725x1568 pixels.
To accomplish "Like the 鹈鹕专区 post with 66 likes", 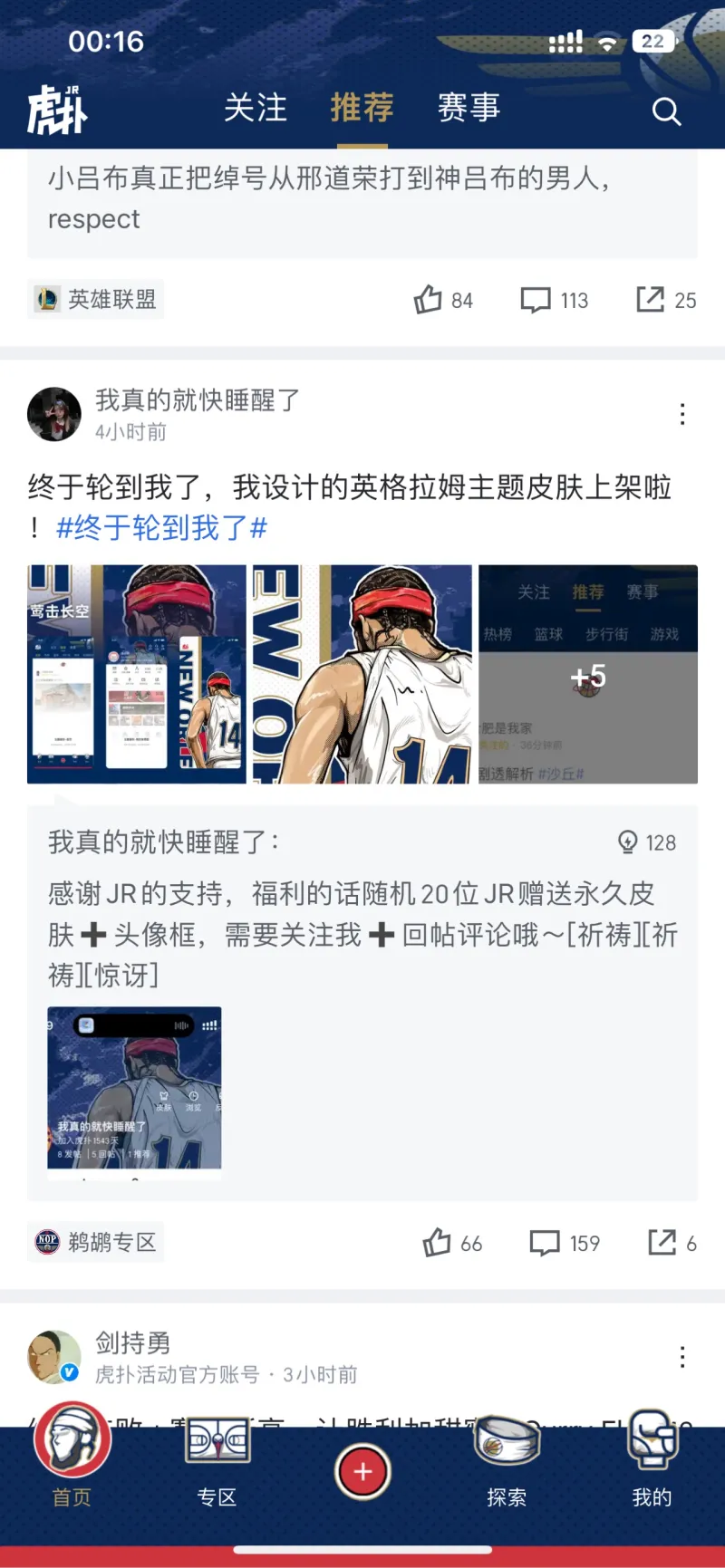I will (451, 1243).
